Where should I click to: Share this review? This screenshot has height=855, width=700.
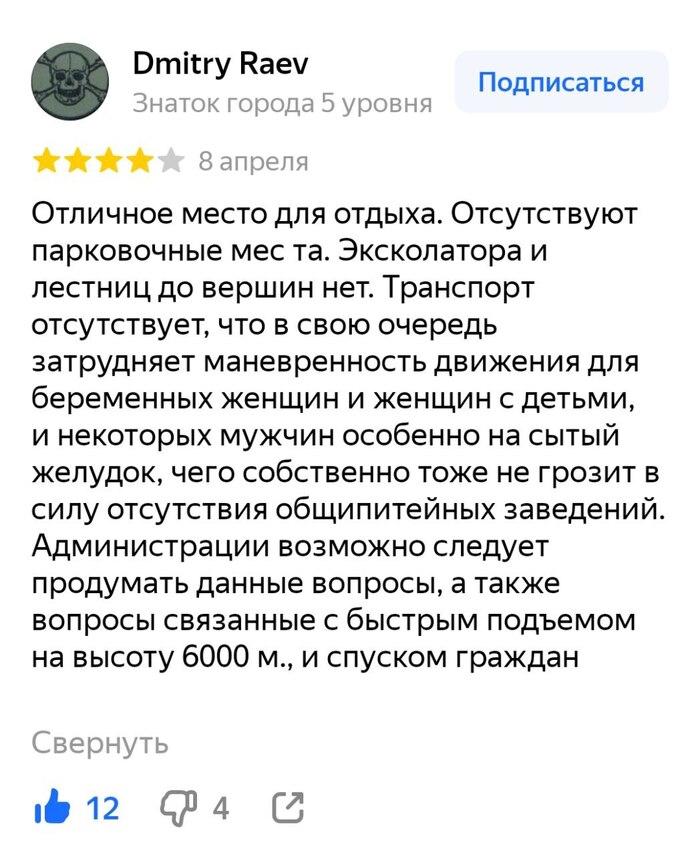coord(287,808)
